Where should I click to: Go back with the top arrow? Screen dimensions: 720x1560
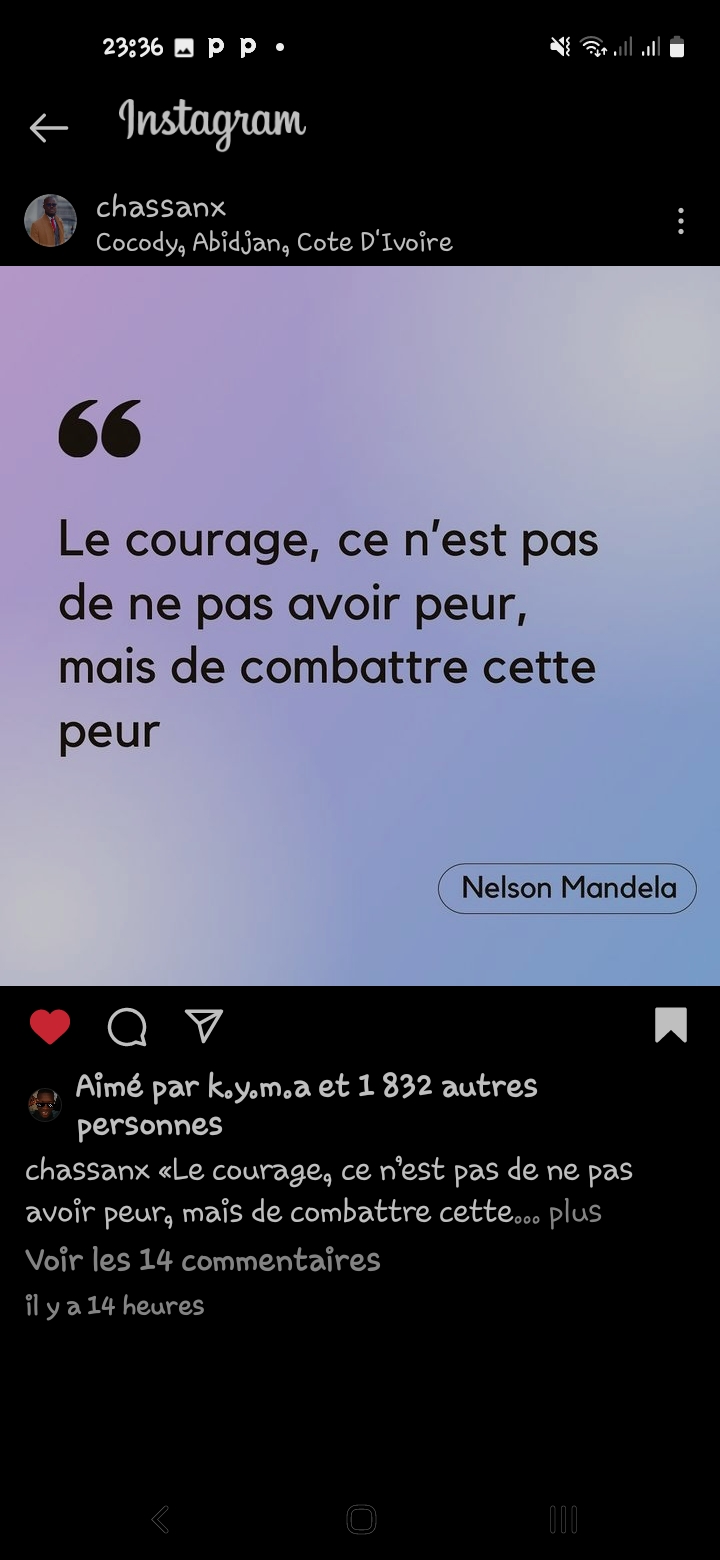(x=48, y=127)
